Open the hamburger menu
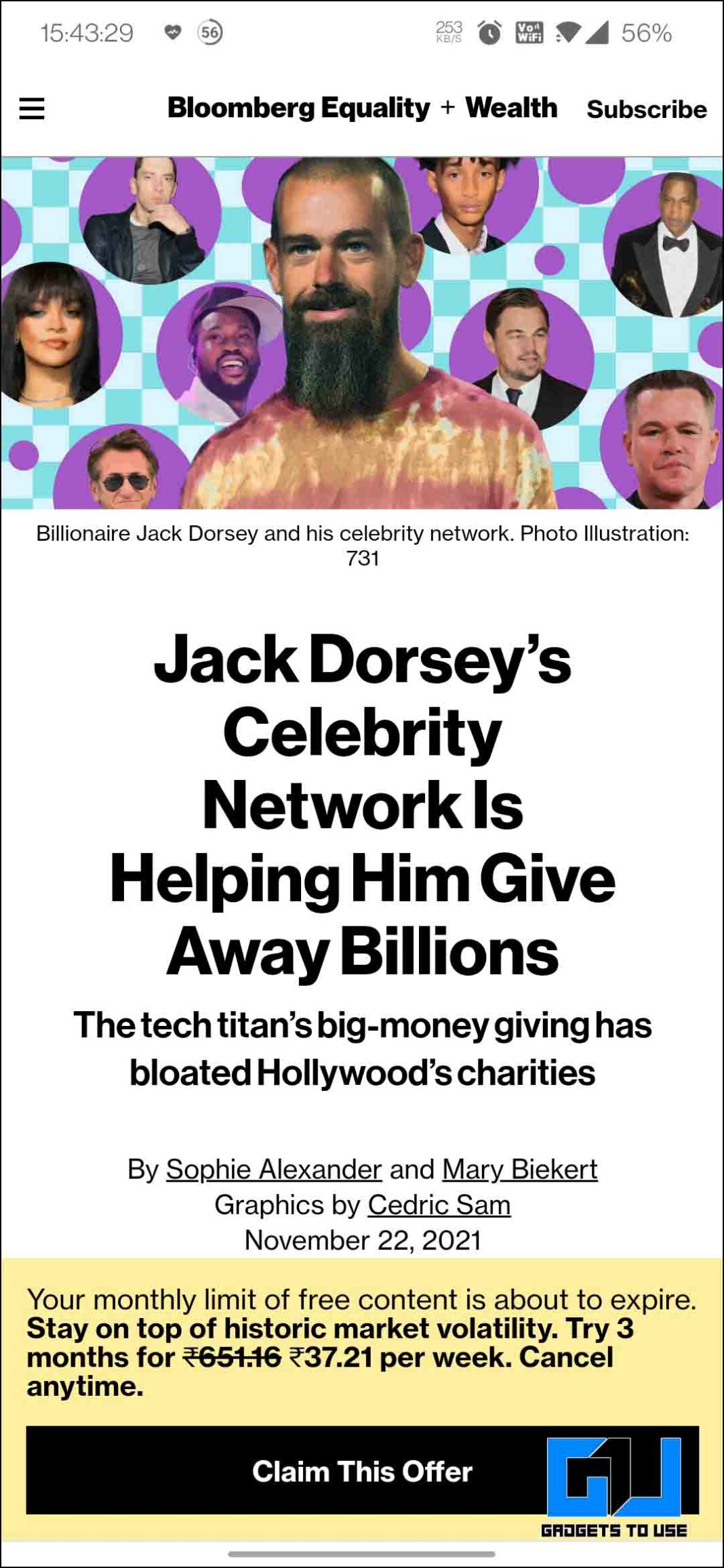 pyautogui.click(x=31, y=108)
